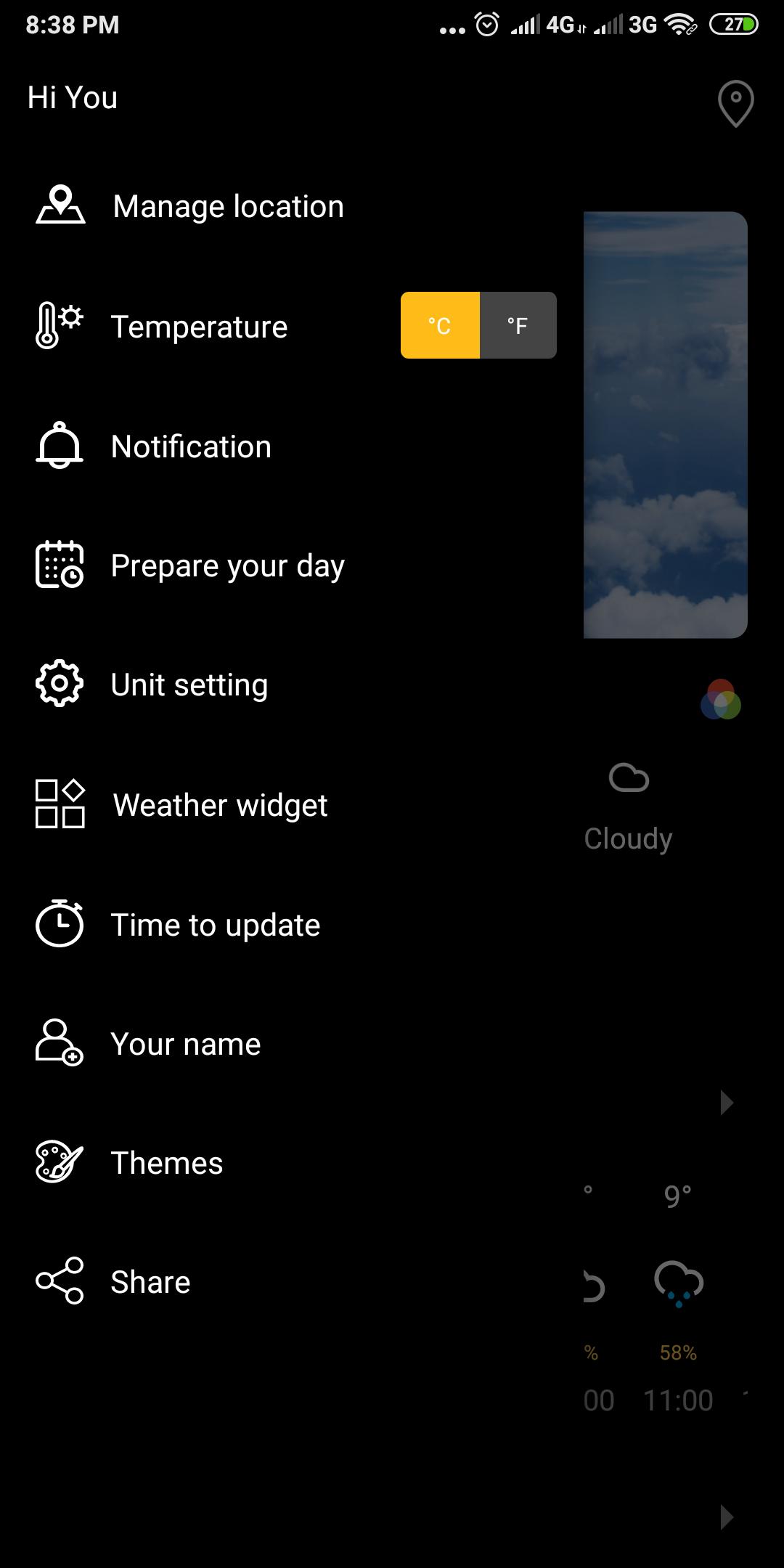This screenshot has width=784, height=1568.
Task: Go to Unit setting
Action: [x=189, y=685]
